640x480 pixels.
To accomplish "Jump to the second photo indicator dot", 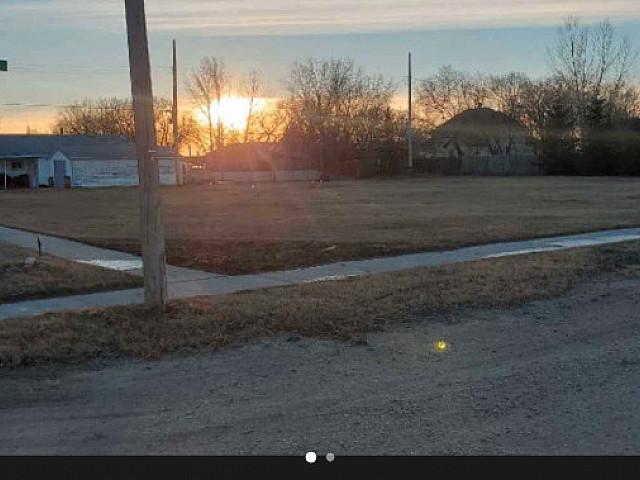I will tap(330, 457).
